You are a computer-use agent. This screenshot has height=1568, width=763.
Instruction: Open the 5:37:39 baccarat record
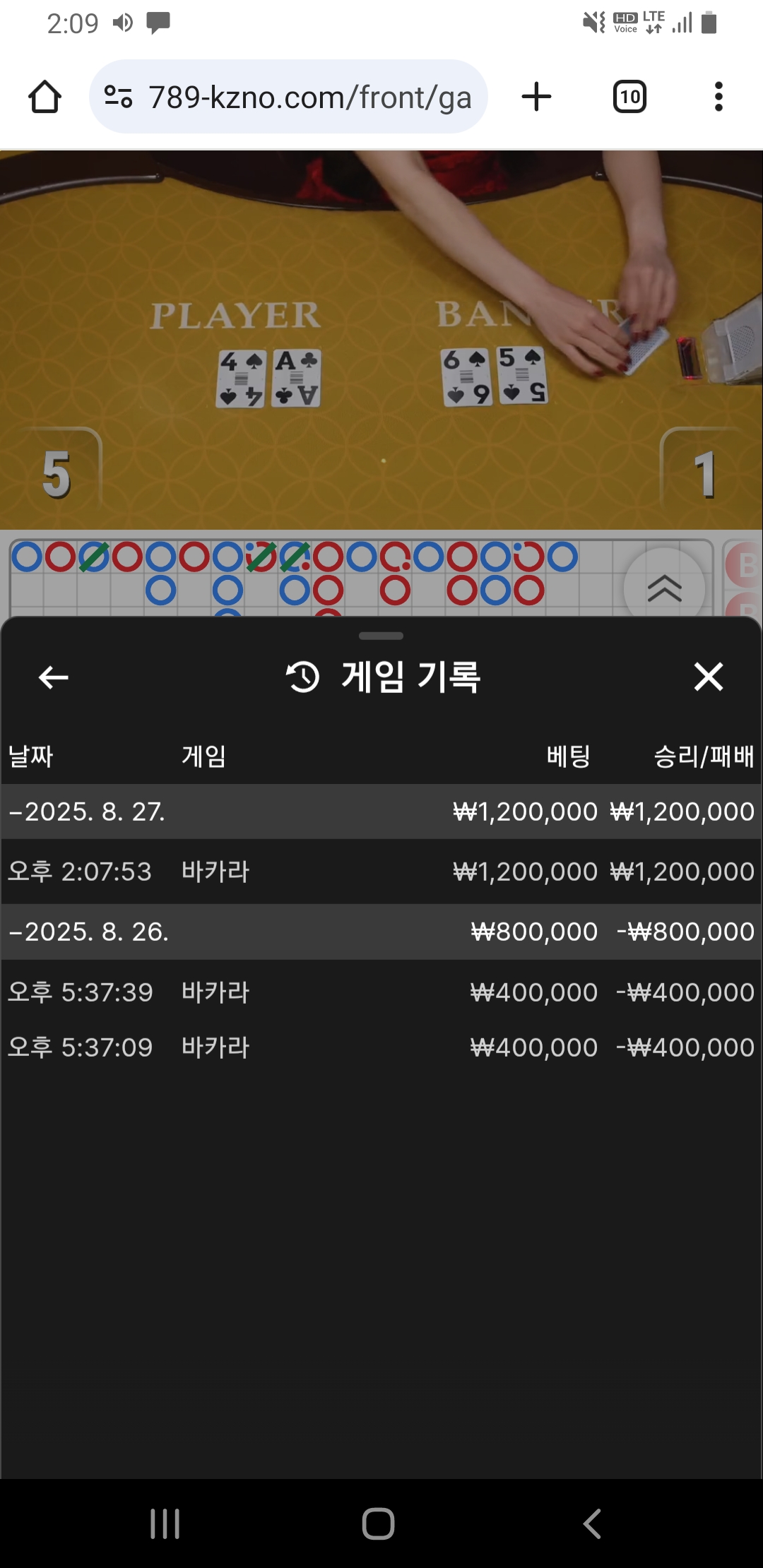381,992
